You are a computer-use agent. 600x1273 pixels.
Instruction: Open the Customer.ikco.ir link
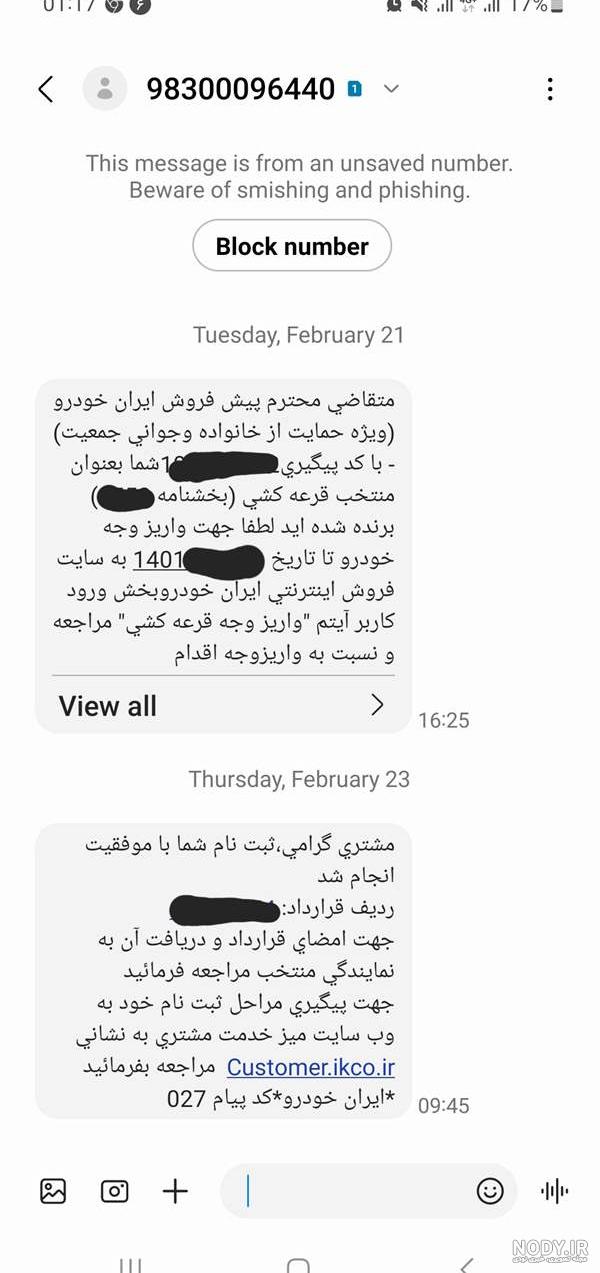point(310,1069)
